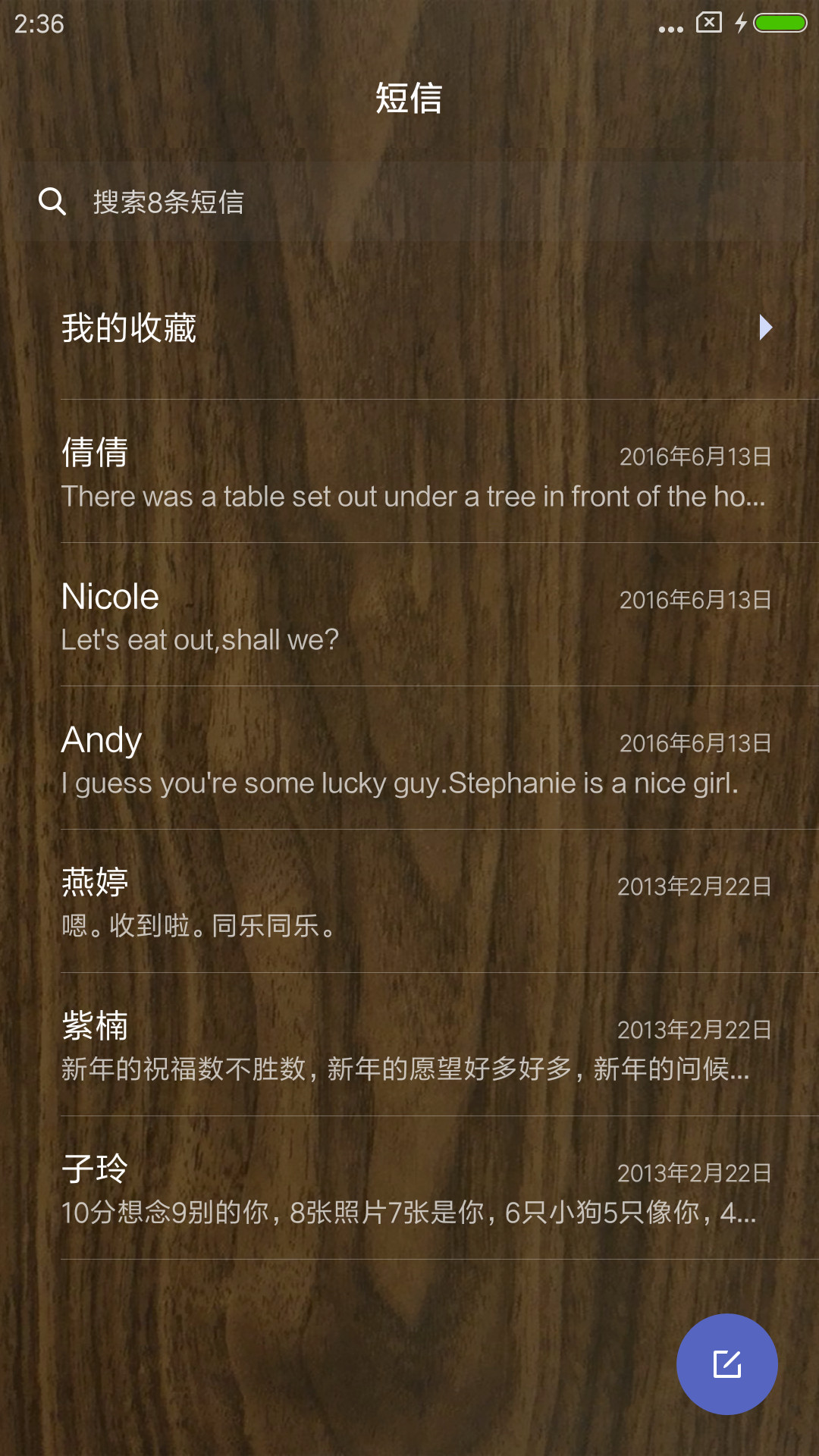Open 紫楠's new year message
This screenshot has width=819, height=1456.
(409, 1045)
